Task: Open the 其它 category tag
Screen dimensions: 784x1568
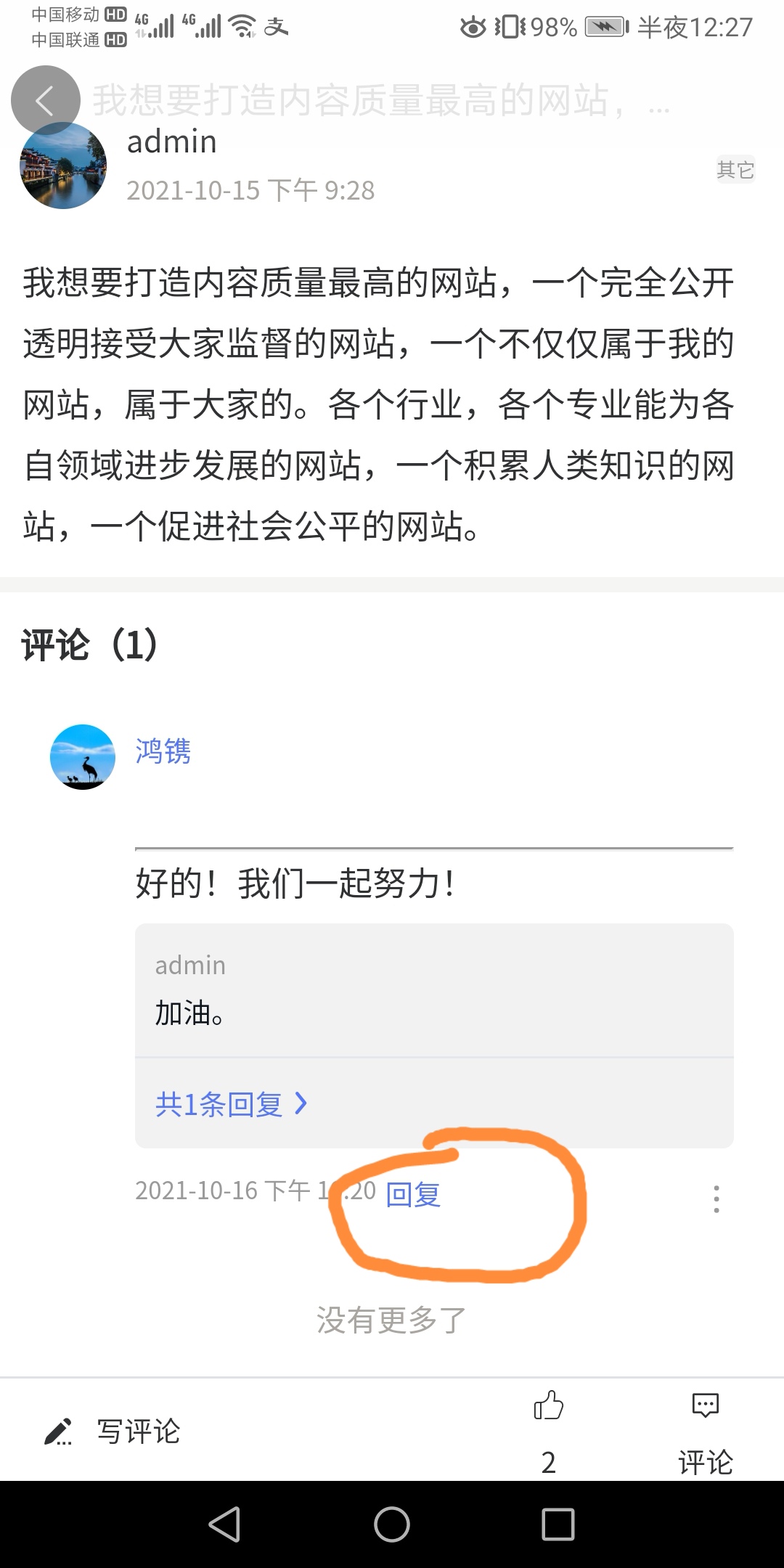Action: coord(735,170)
